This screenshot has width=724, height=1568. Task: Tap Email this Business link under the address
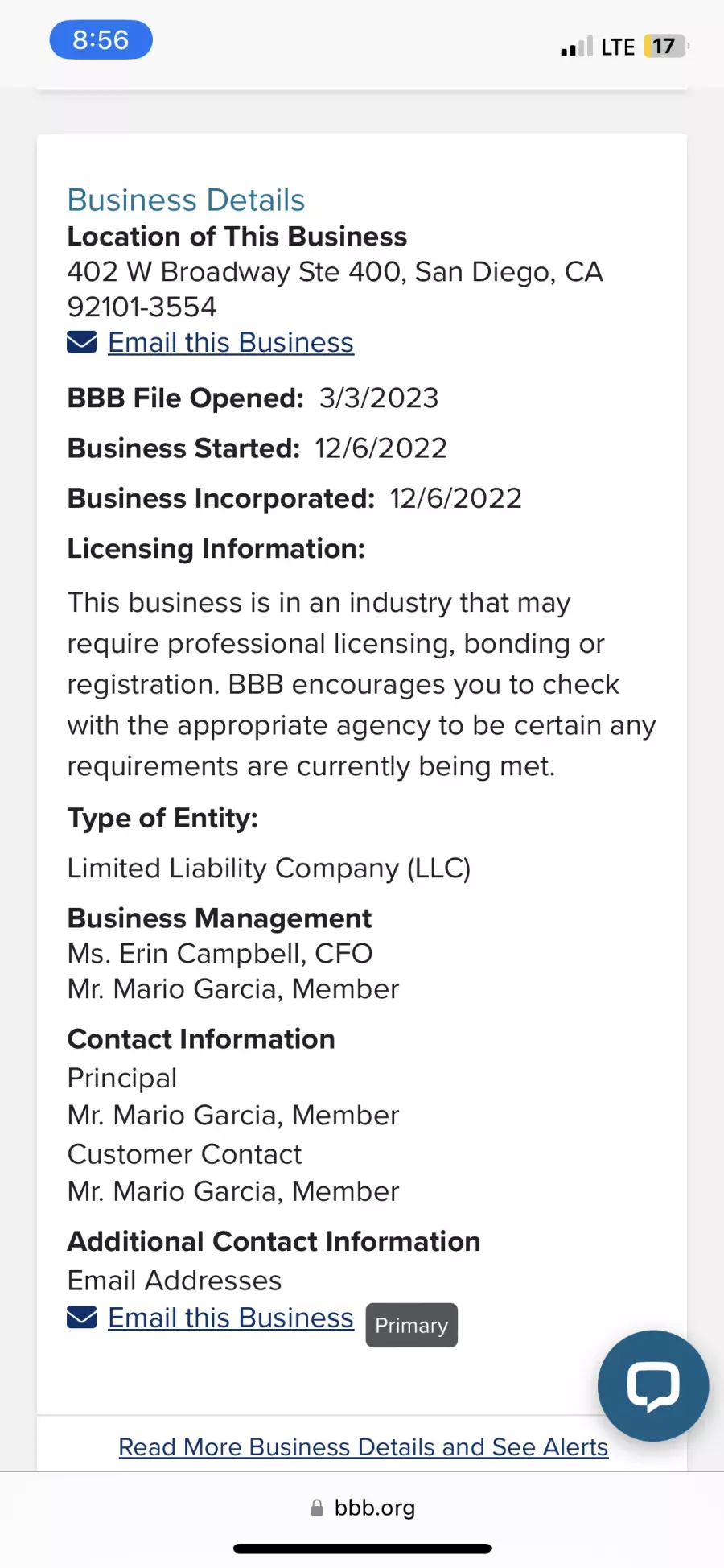(230, 342)
